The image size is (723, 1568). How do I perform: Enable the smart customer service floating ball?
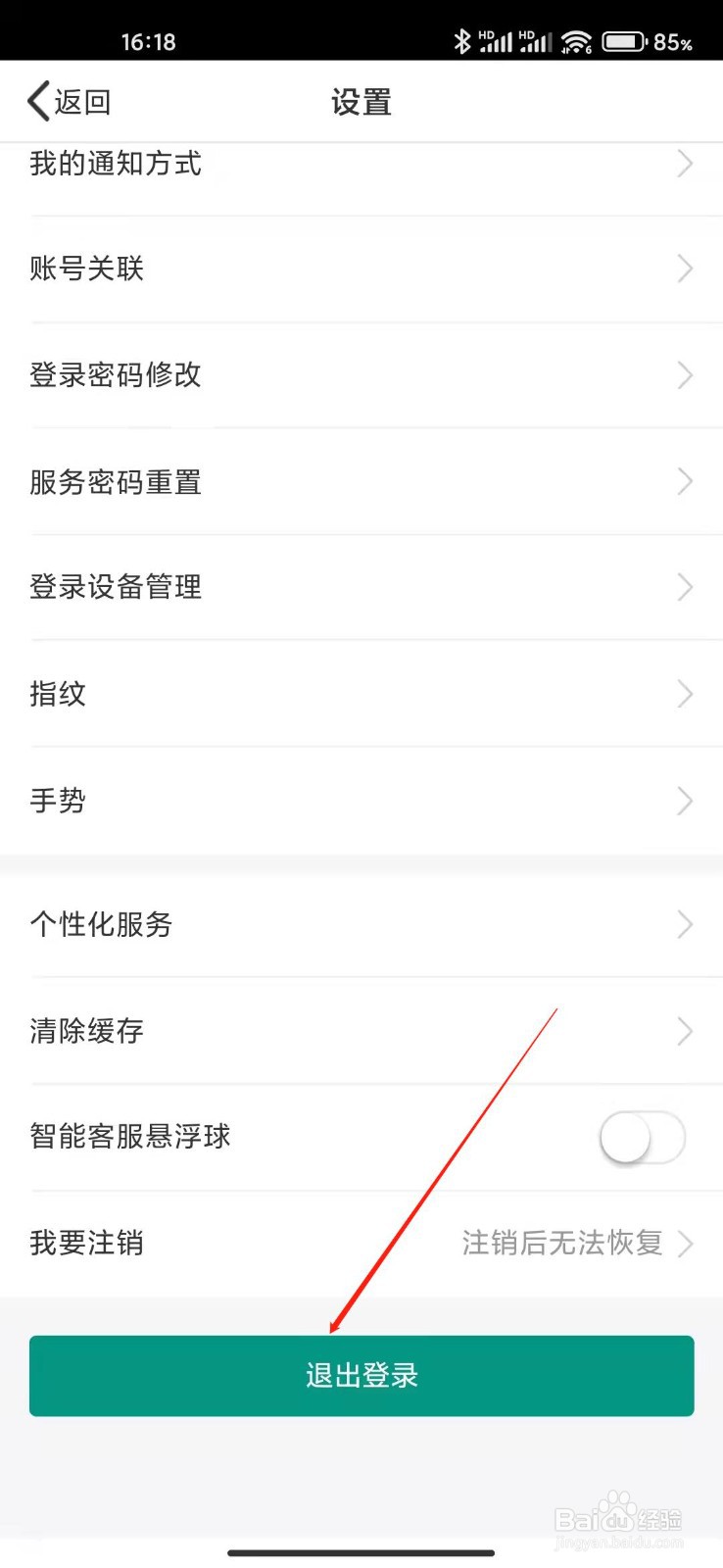pyautogui.click(x=642, y=1137)
